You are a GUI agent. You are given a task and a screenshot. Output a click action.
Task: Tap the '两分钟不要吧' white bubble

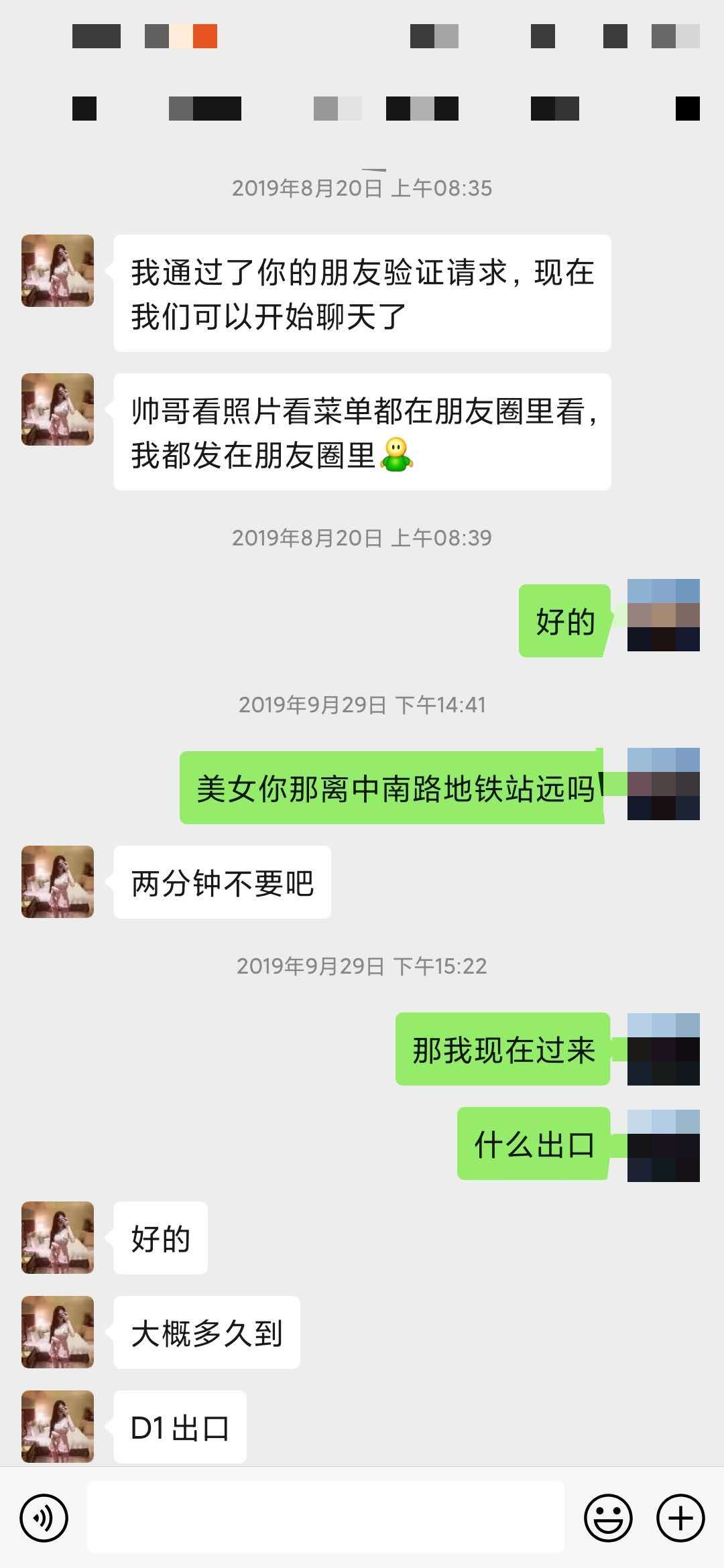point(221,882)
